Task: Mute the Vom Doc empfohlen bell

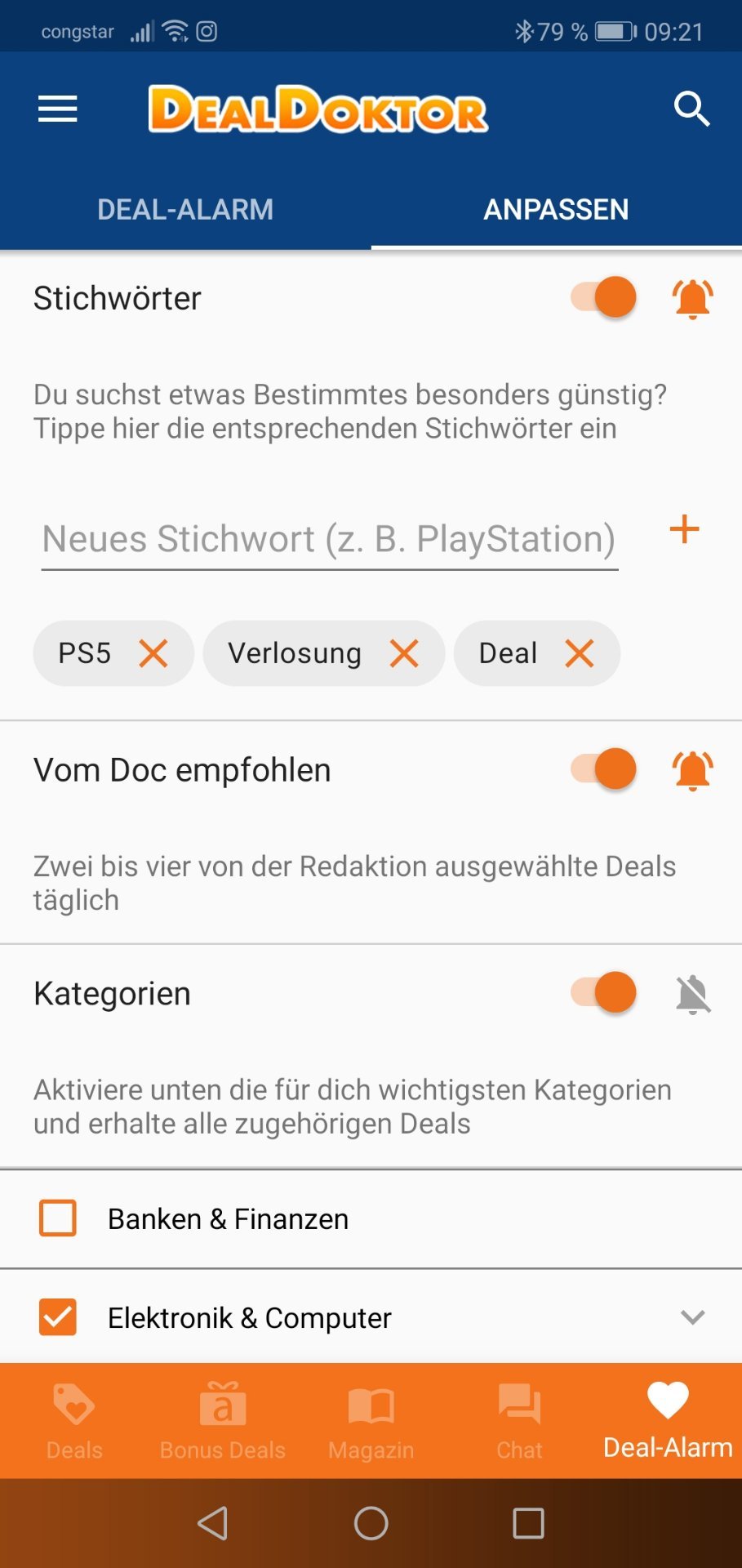Action: (692, 770)
